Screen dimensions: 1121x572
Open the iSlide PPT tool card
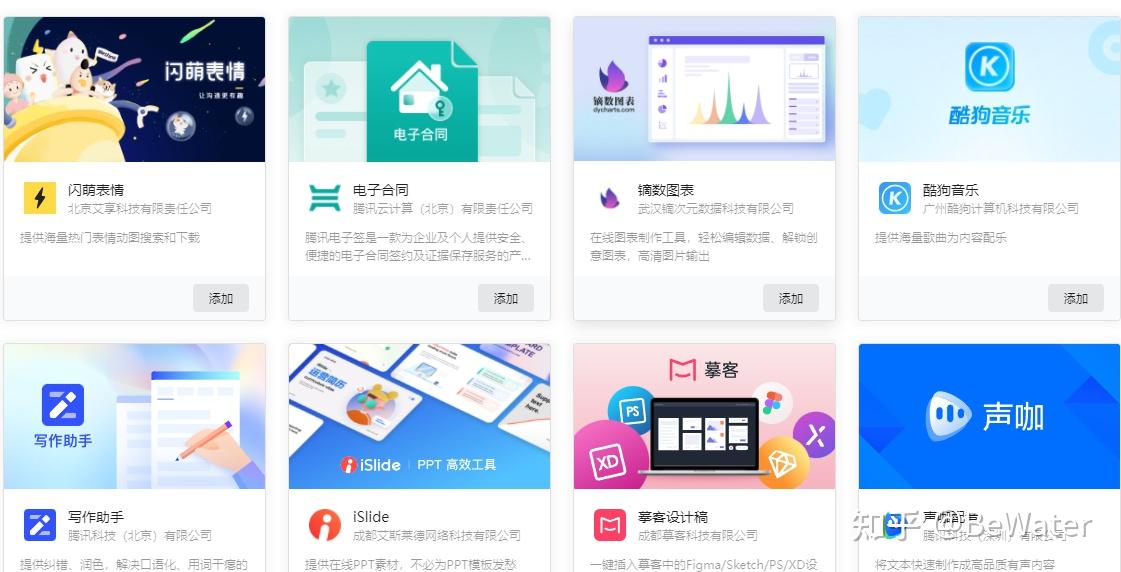pos(419,416)
